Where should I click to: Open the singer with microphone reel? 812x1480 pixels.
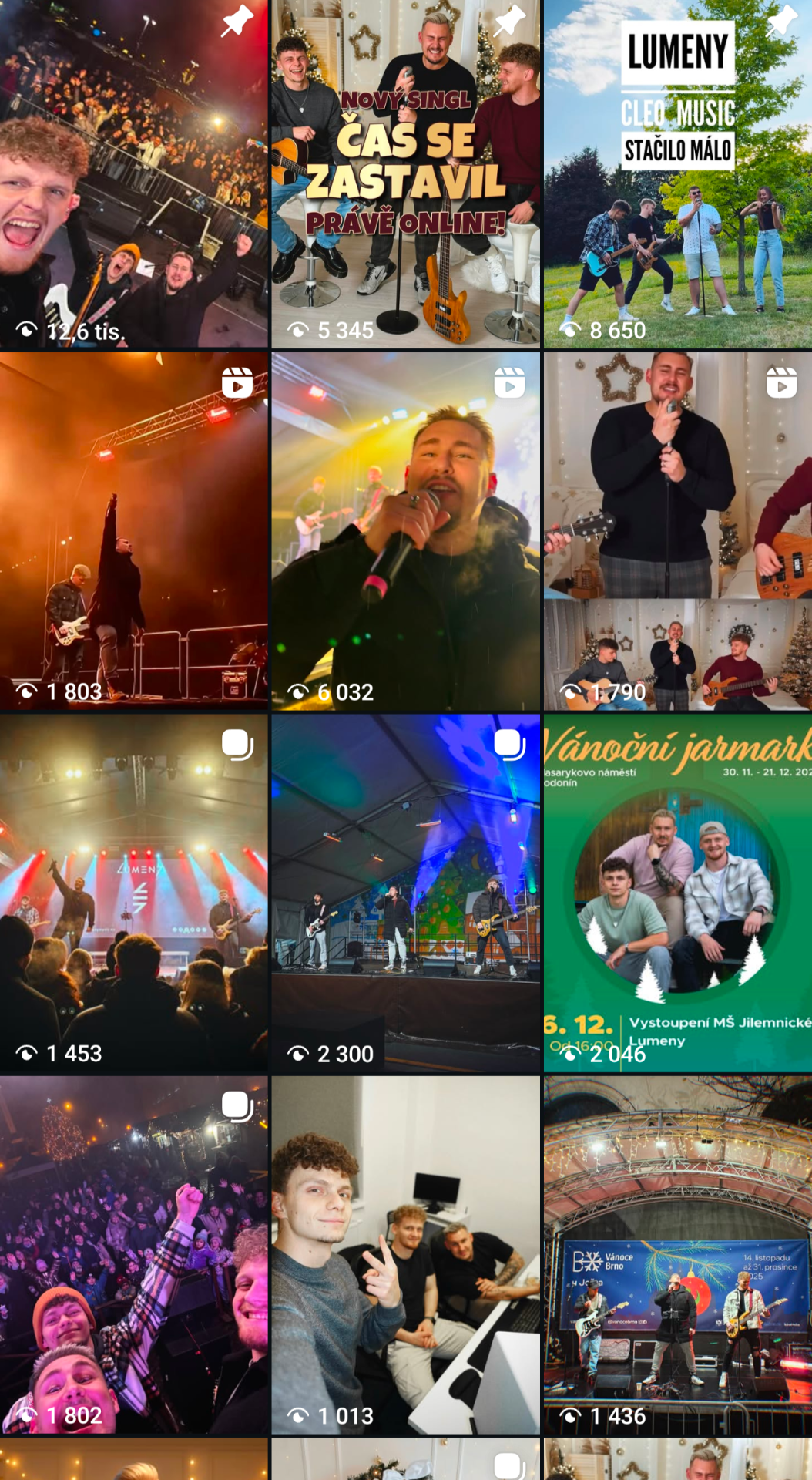point(406,532)
